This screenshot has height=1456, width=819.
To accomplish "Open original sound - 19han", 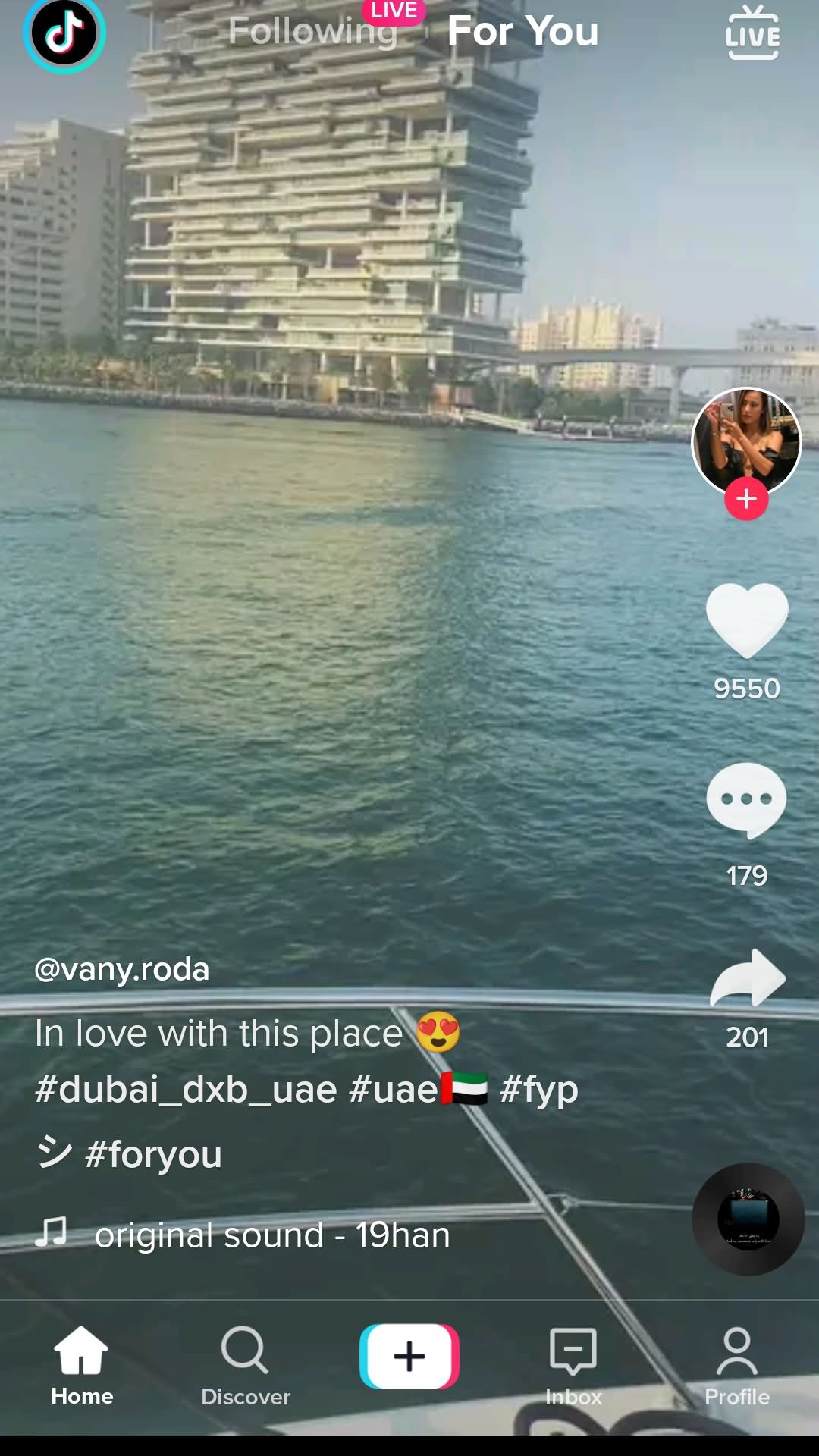I will click(272, 1235).
